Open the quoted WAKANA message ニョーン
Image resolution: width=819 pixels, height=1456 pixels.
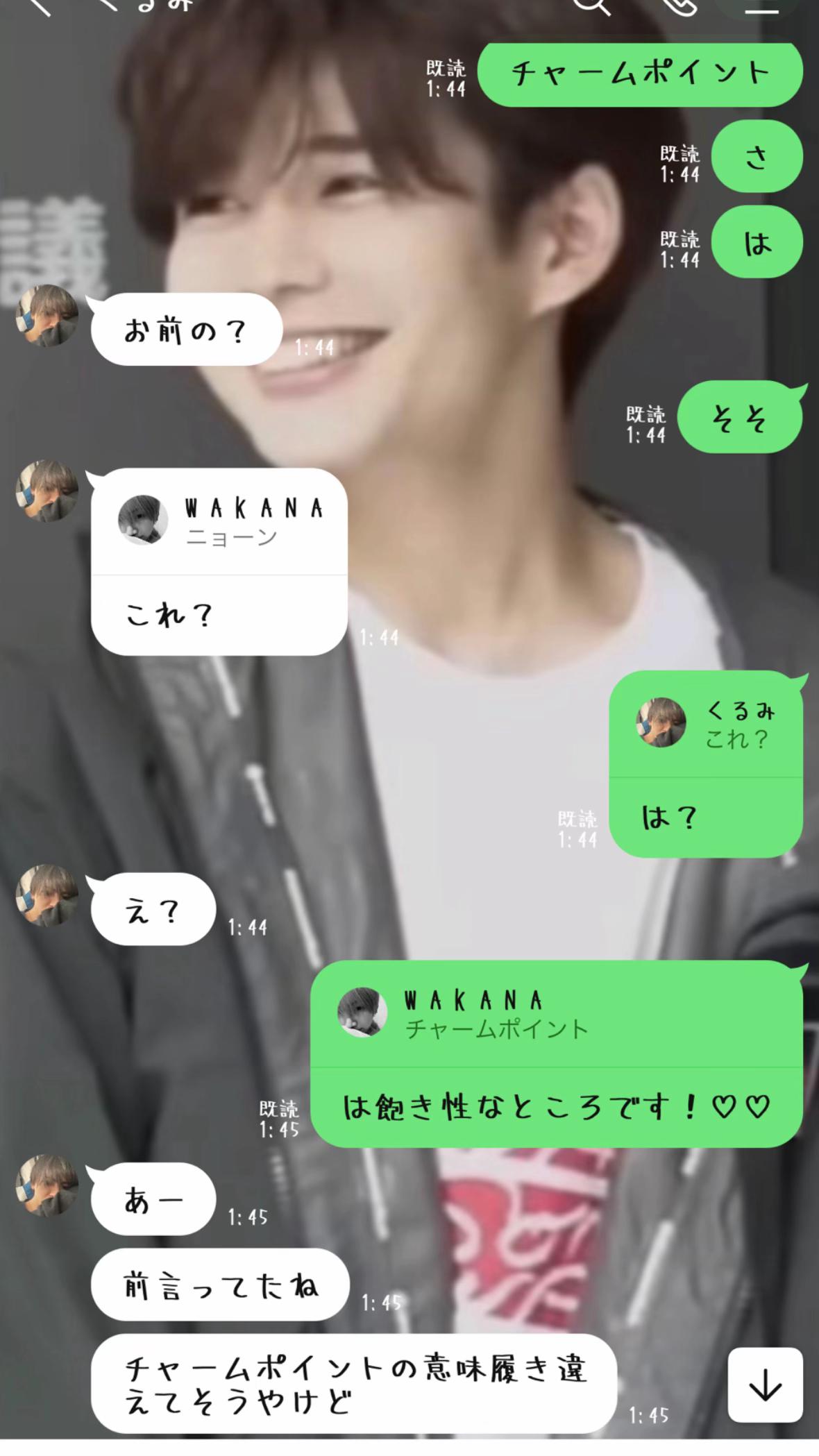pos(219,522)
